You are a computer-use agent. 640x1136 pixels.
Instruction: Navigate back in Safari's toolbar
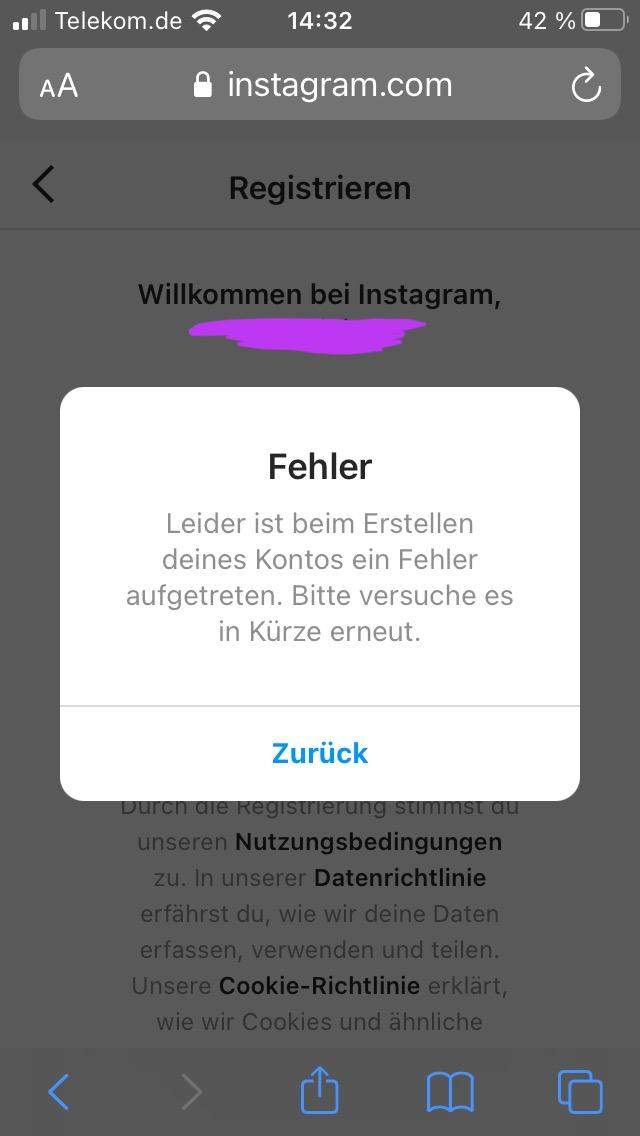[x=59, y=1092]
